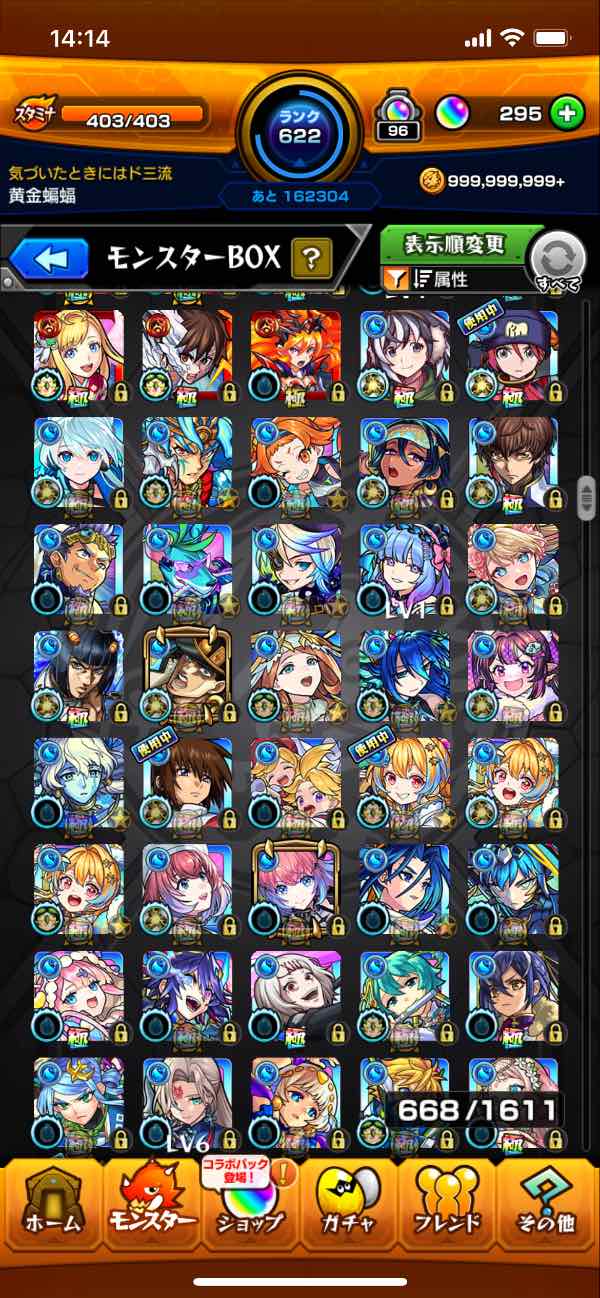
Task: Open the Monster BOX help question mark
Action: (x=311, y=260)
